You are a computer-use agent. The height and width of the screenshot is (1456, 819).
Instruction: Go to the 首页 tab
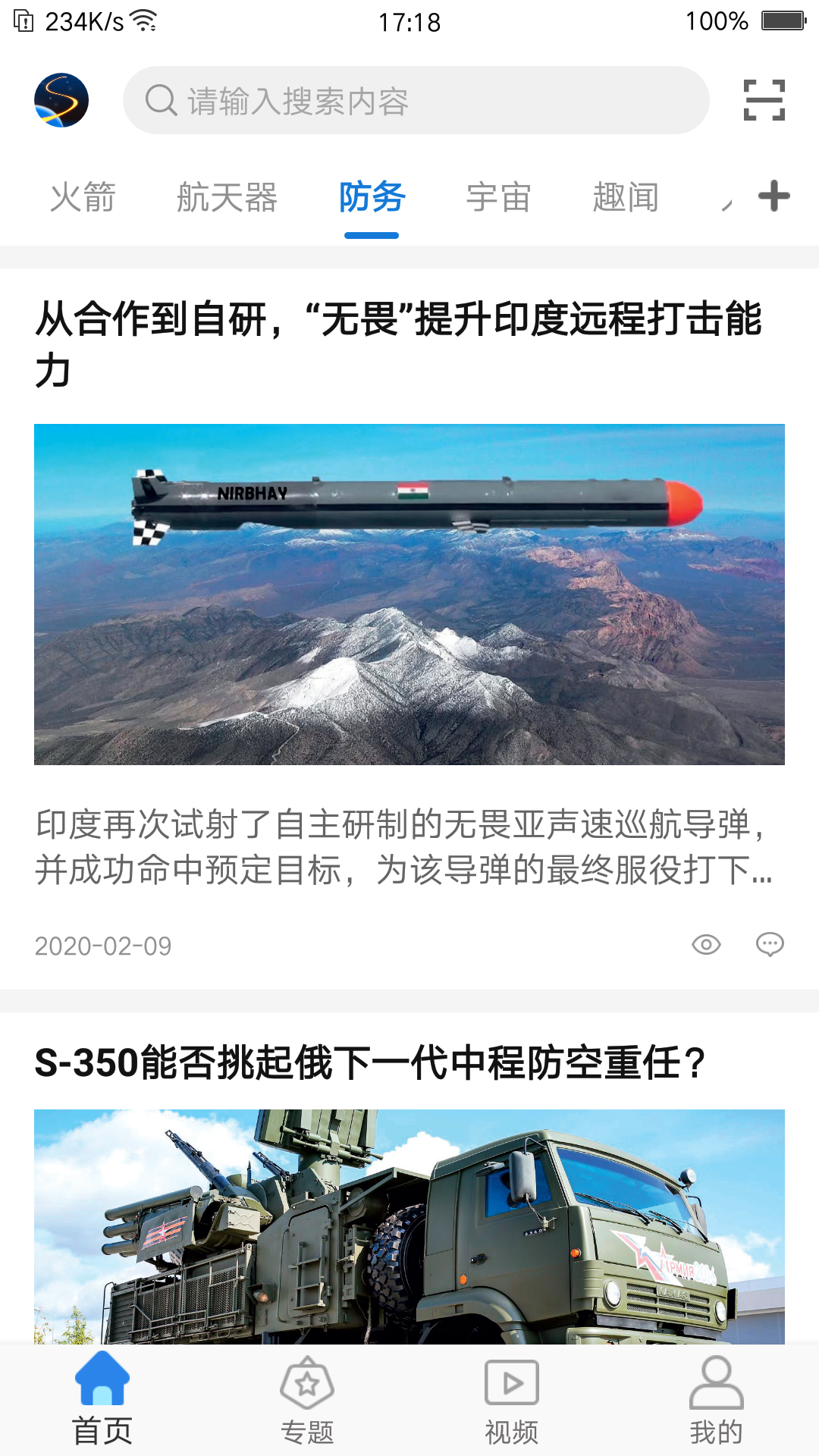102,1399
